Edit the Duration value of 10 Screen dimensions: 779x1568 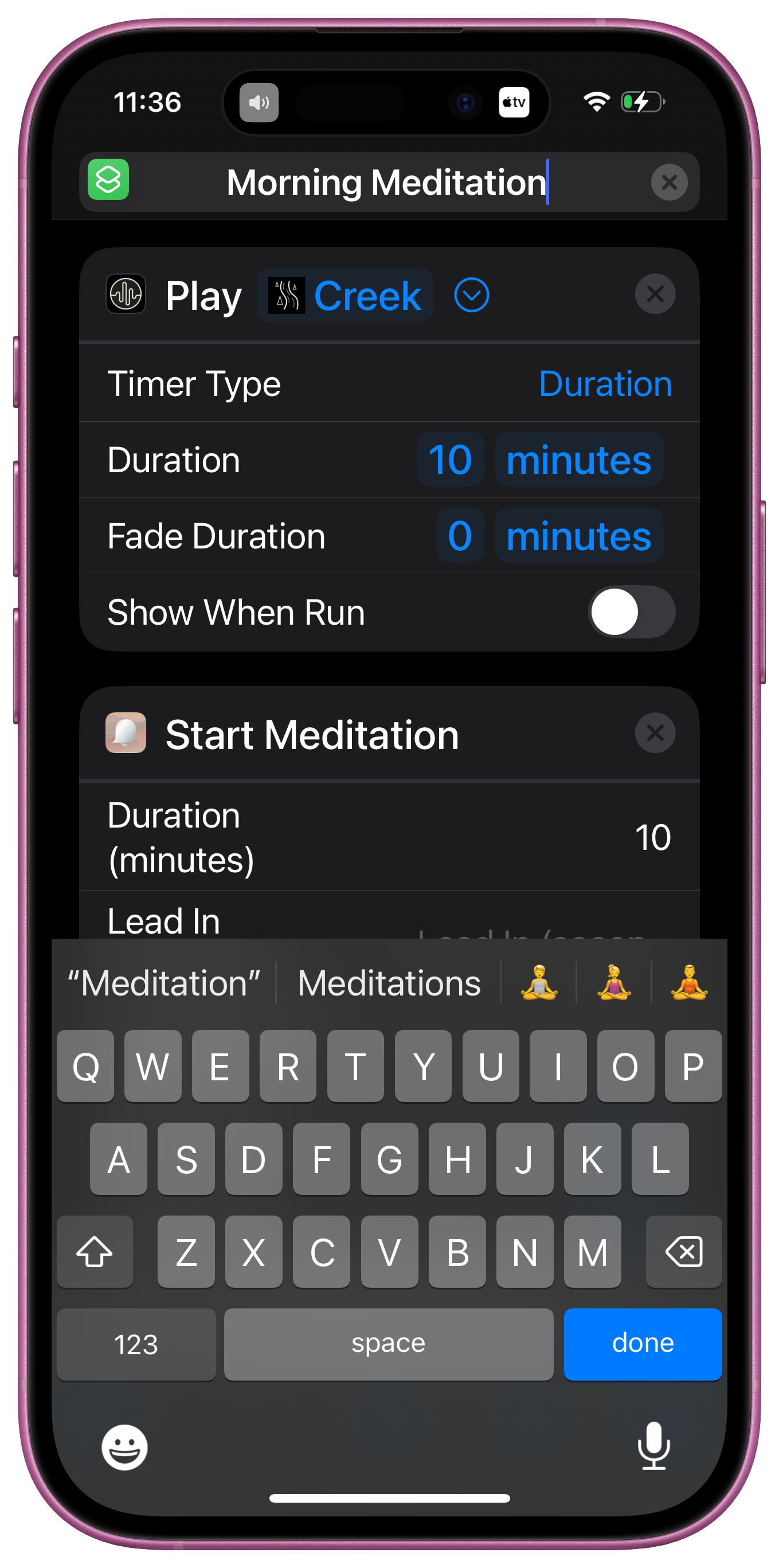[451, 460]
